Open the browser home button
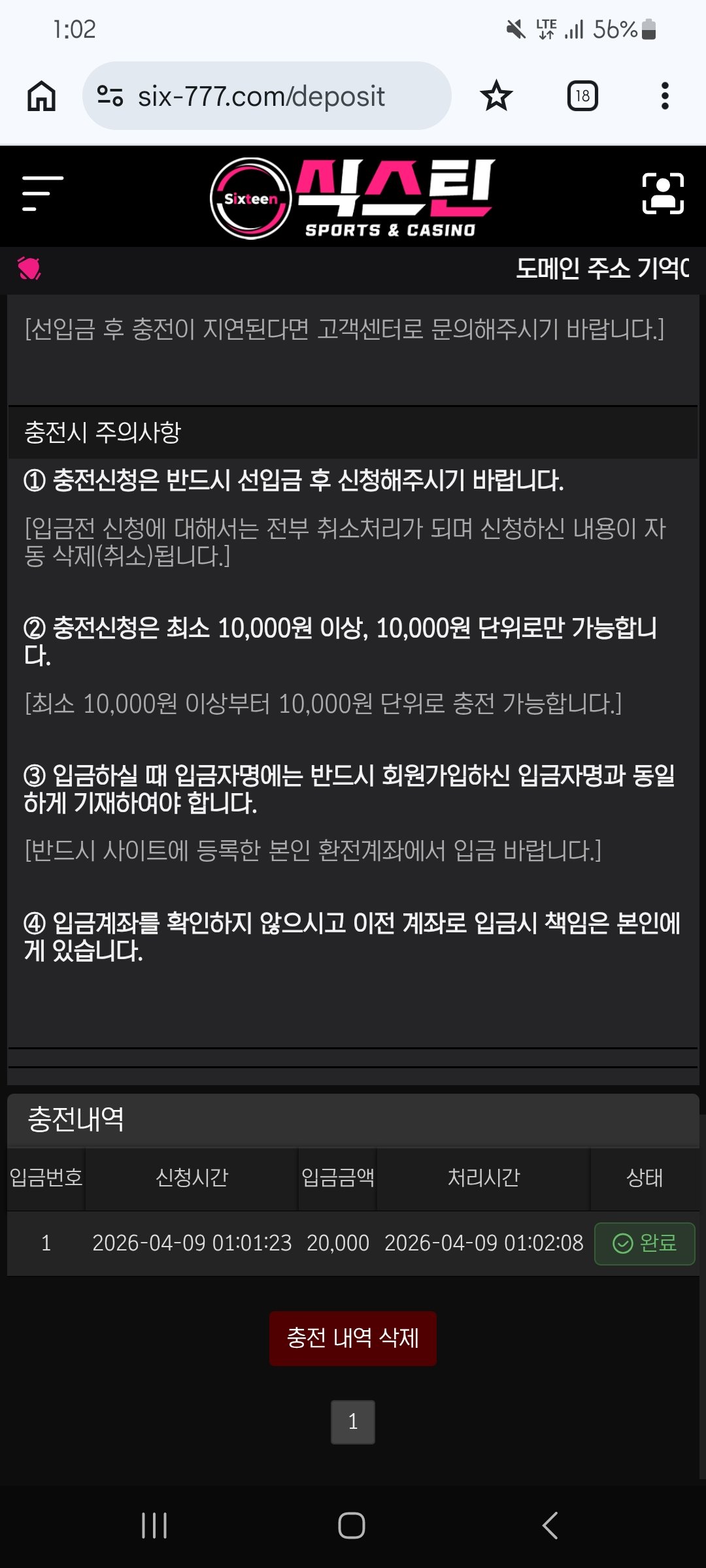Screen dimensions: 706x1568 [x=42, y=96]
